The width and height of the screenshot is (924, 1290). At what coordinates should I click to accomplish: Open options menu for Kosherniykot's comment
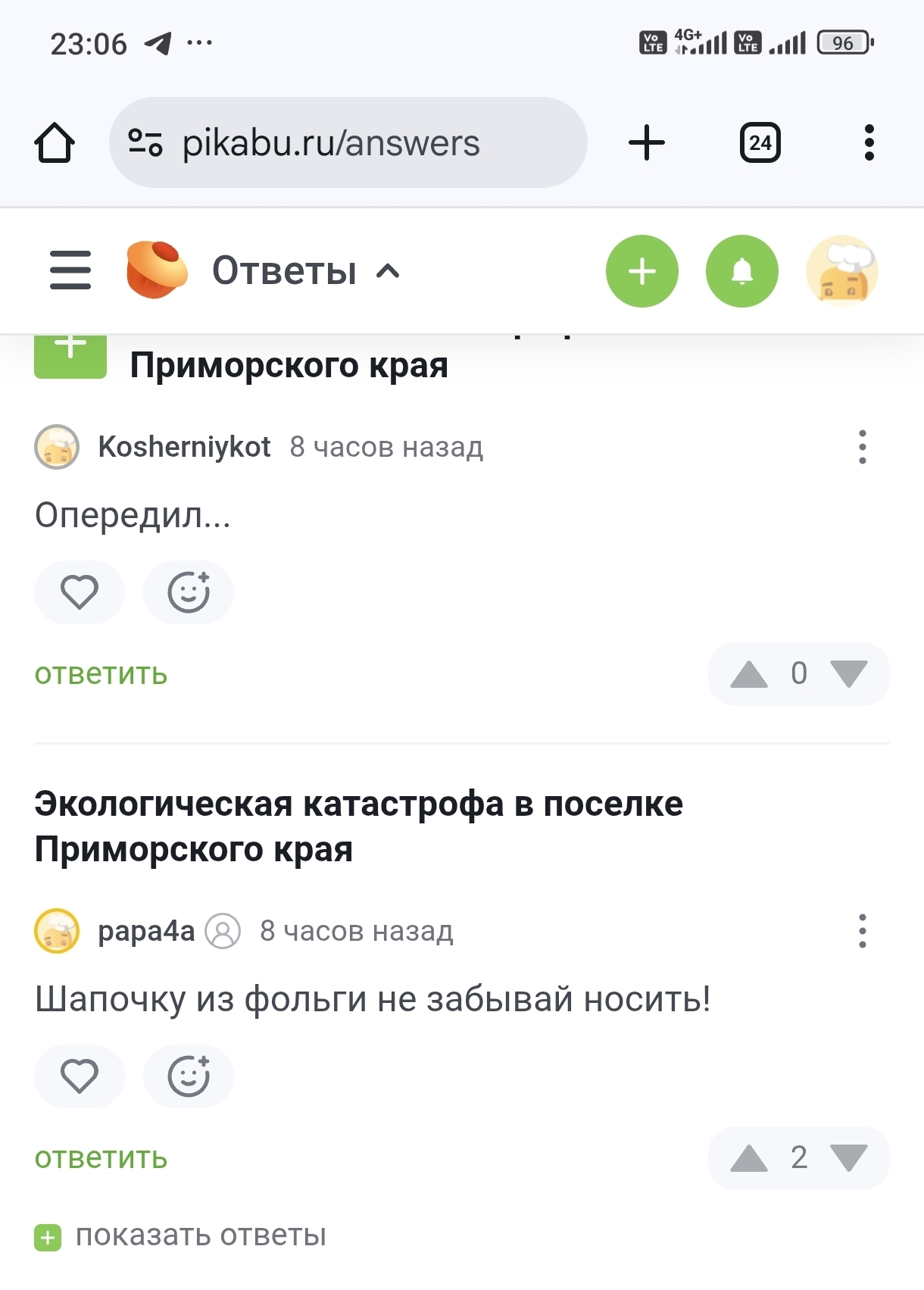(862, 447)
